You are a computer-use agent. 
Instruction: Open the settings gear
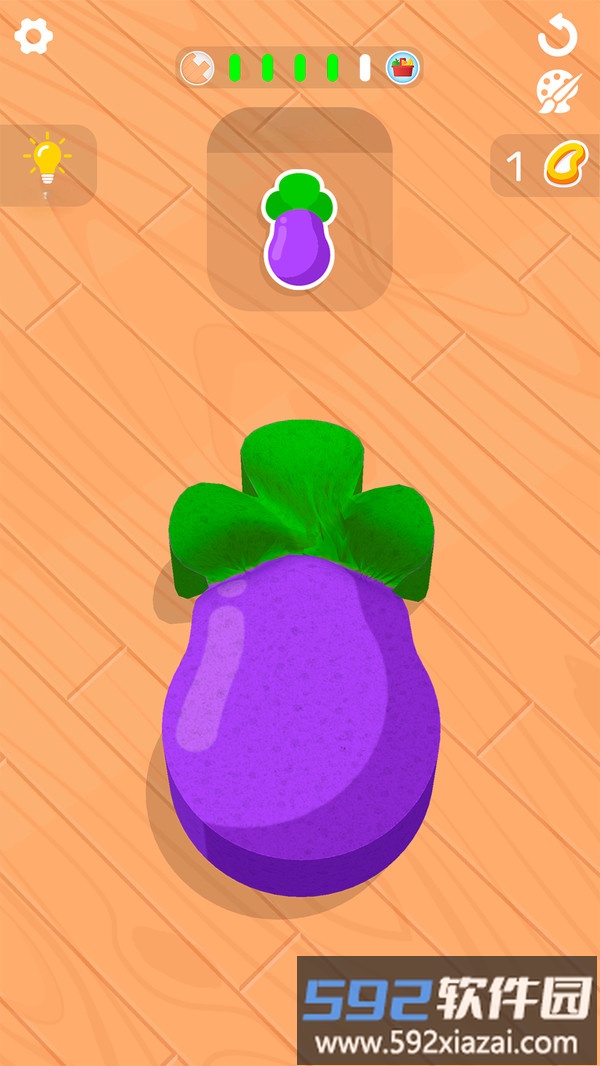click(x=34, y=37)
